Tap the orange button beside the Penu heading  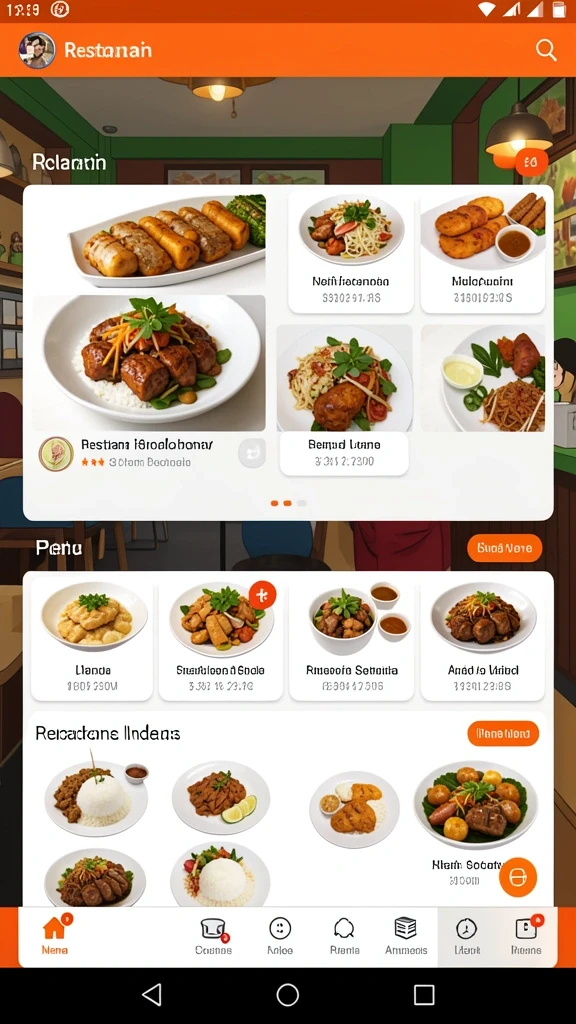[504, 548]
